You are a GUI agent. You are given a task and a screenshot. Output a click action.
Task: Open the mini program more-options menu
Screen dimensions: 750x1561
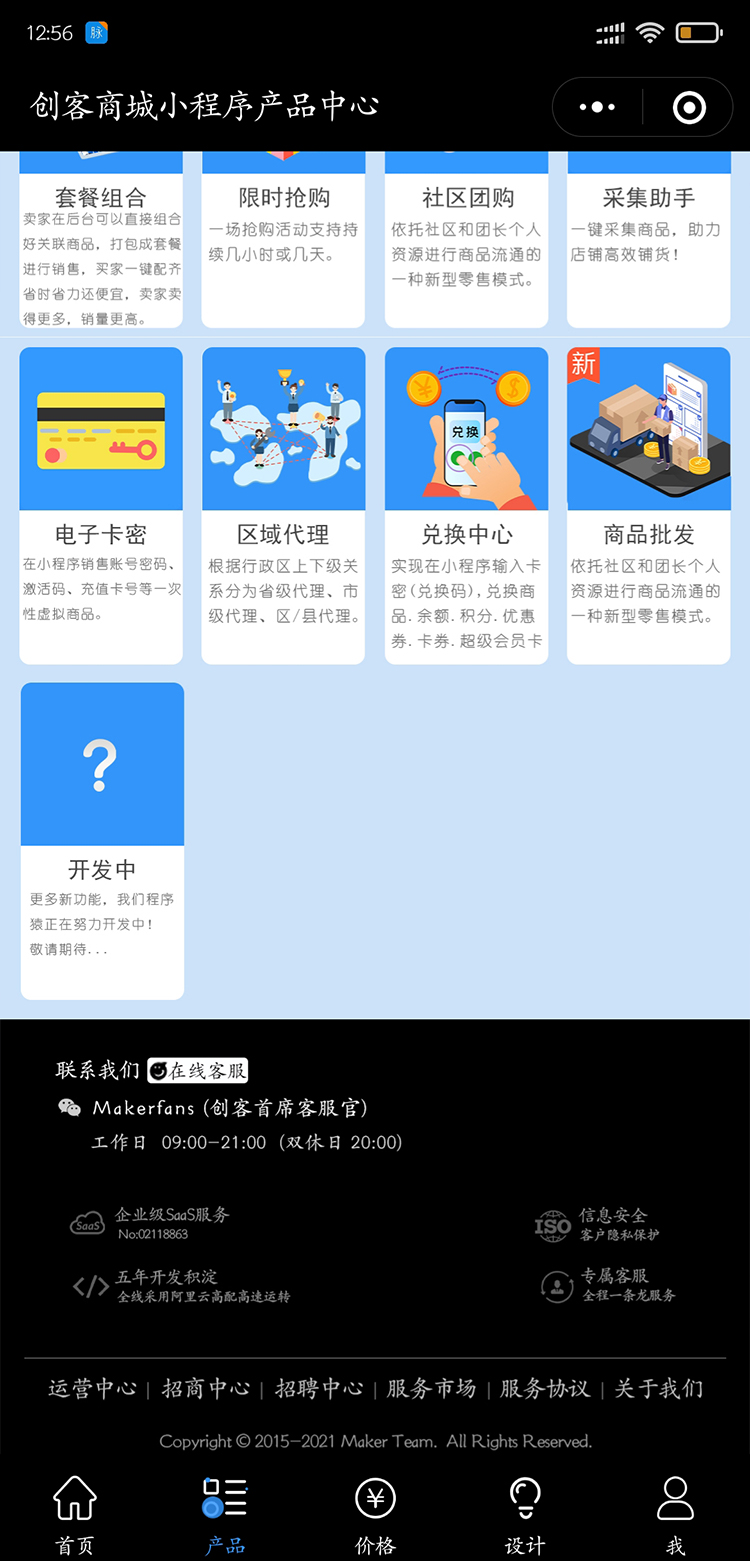597,107
